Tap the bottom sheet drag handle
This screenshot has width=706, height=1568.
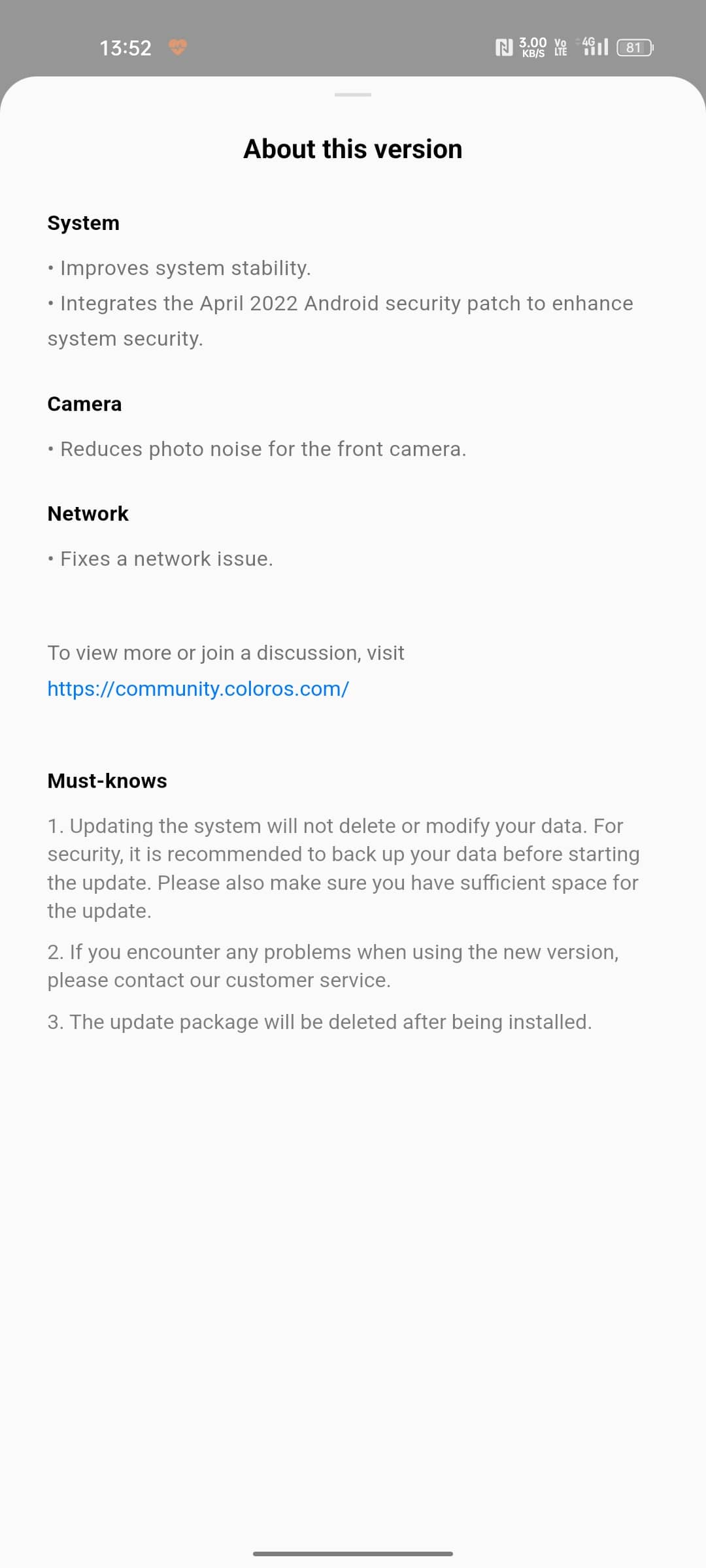coord(353,95)
